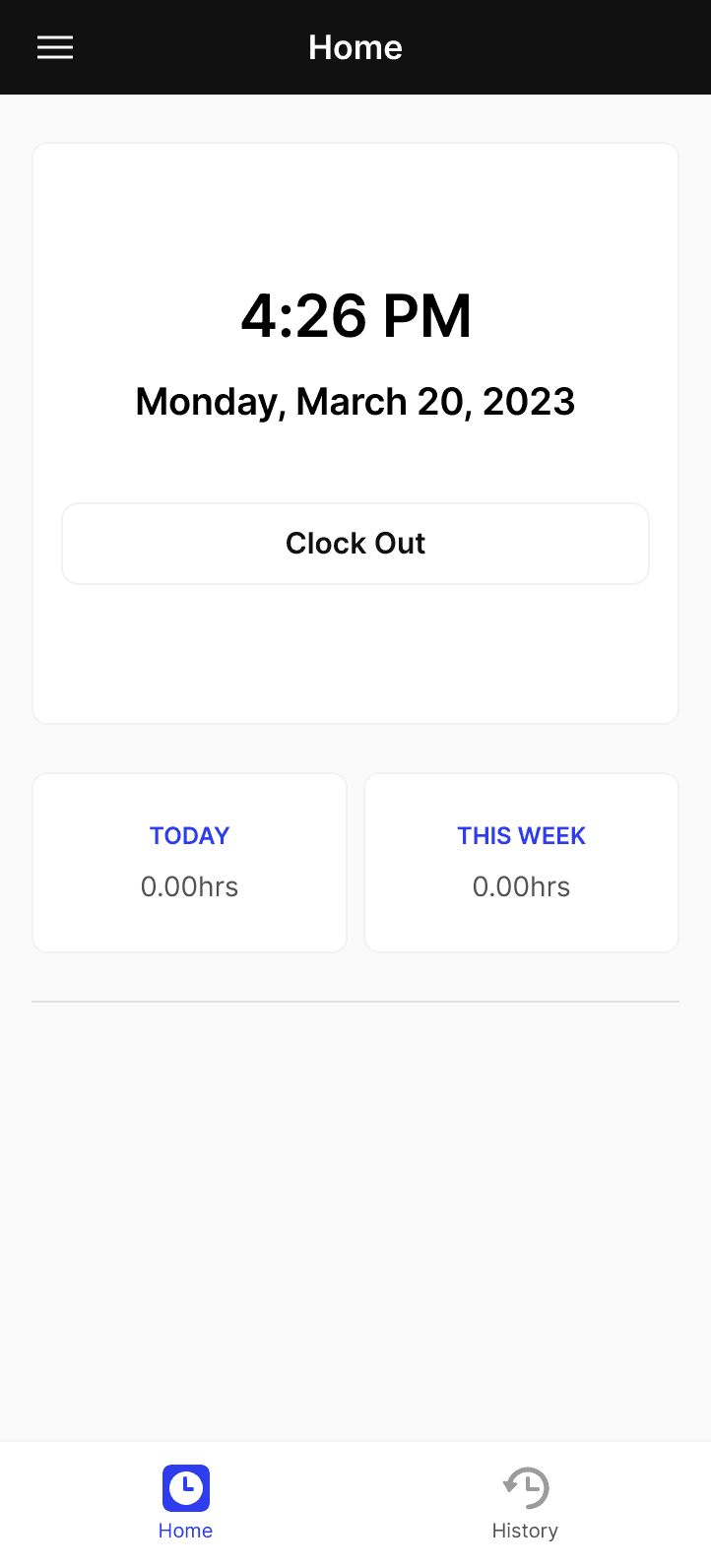Select the Home tab
This screenshot has height=1568, width=711.
186,1504
